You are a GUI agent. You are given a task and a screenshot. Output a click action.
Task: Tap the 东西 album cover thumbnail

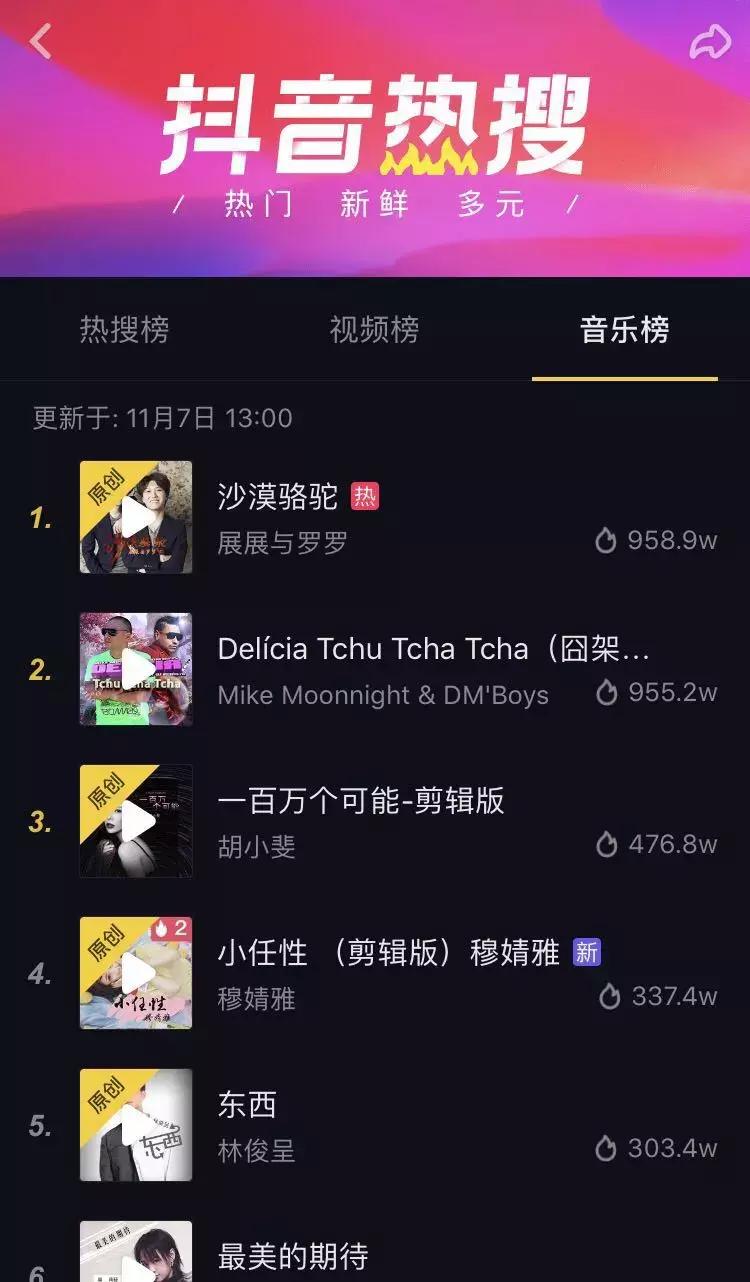(136, 1124)
